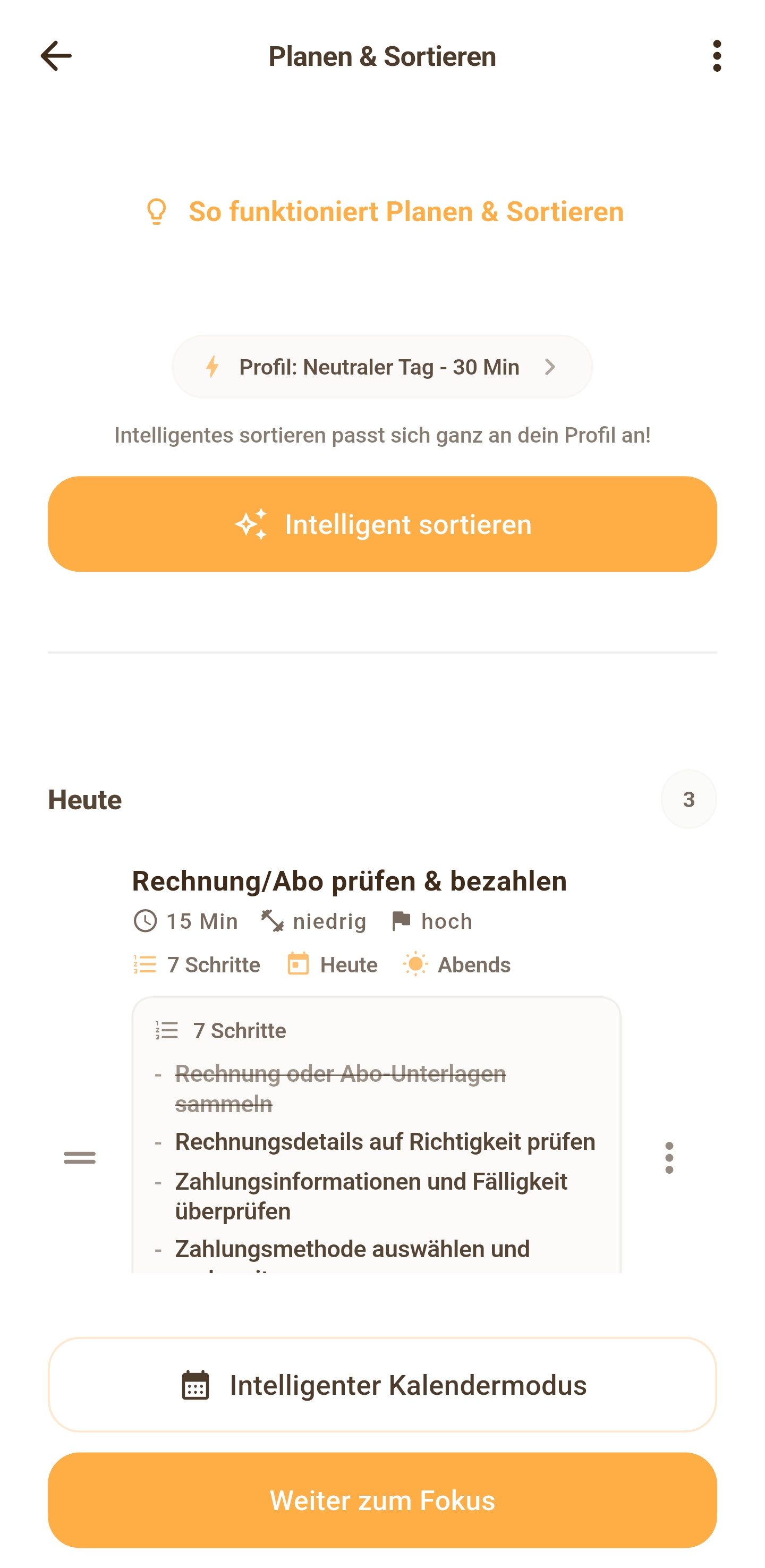Continue with 'Weiter zum Fokus'
The width and height of the screenshot is (765, 1568).
(382, 1501)
